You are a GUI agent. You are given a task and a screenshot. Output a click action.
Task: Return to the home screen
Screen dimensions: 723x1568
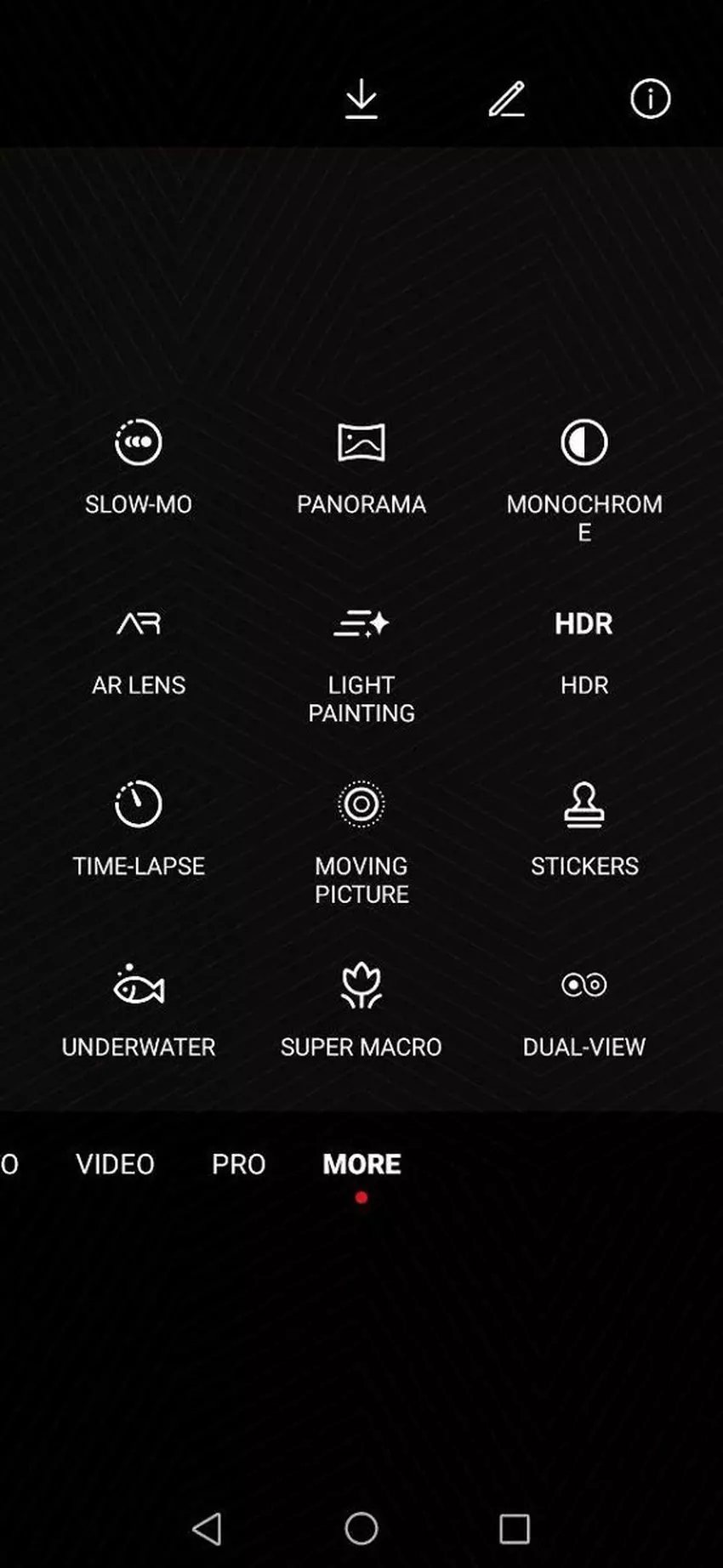(x=361, y=1528)
